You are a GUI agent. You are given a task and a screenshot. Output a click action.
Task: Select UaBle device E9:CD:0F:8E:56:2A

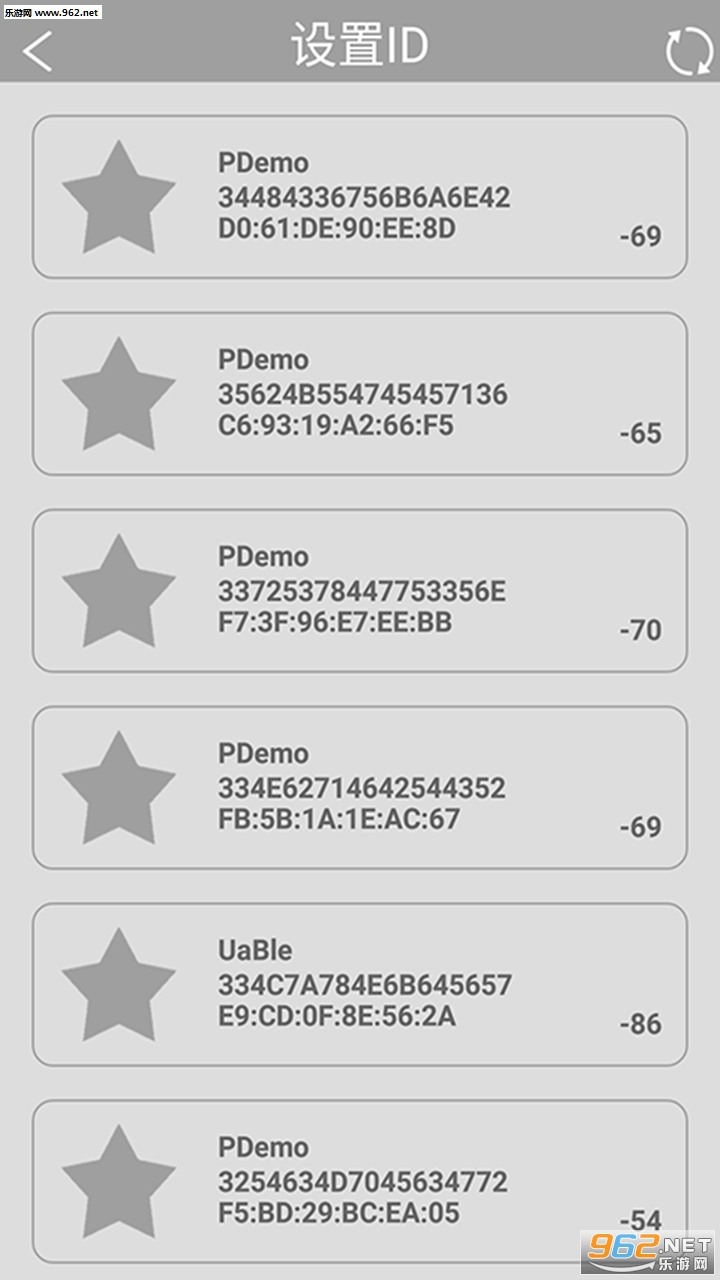pyautogui.click(x=360, y=985)
